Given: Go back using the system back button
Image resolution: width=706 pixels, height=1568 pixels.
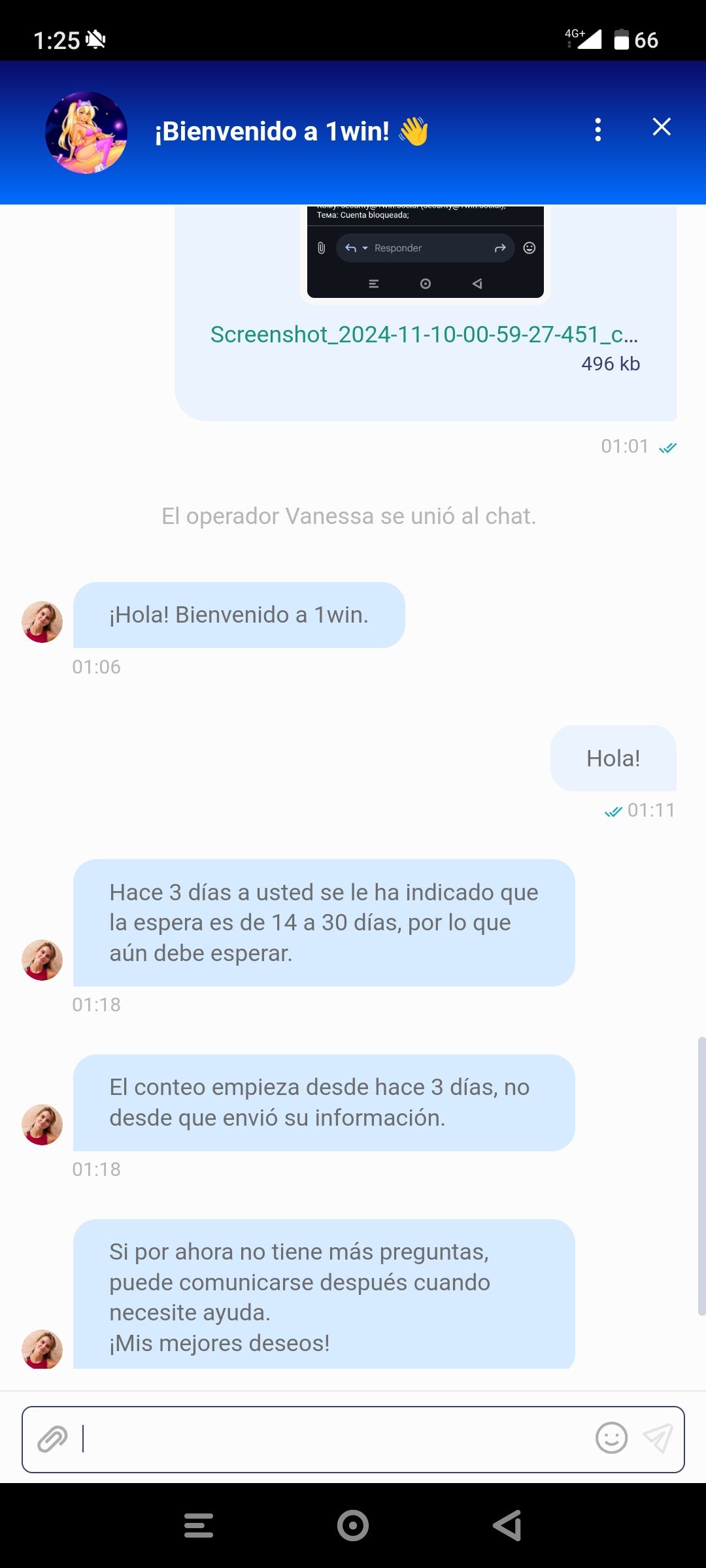Looking at the screenshot, I should tap(507, 1526).
